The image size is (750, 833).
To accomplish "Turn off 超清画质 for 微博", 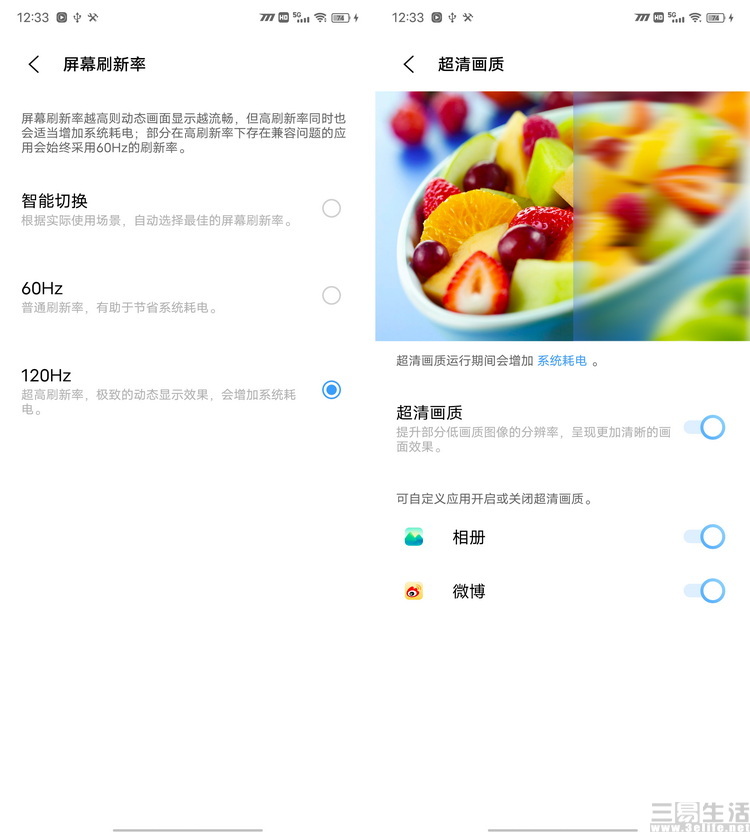I will click(x=704, y=591).
